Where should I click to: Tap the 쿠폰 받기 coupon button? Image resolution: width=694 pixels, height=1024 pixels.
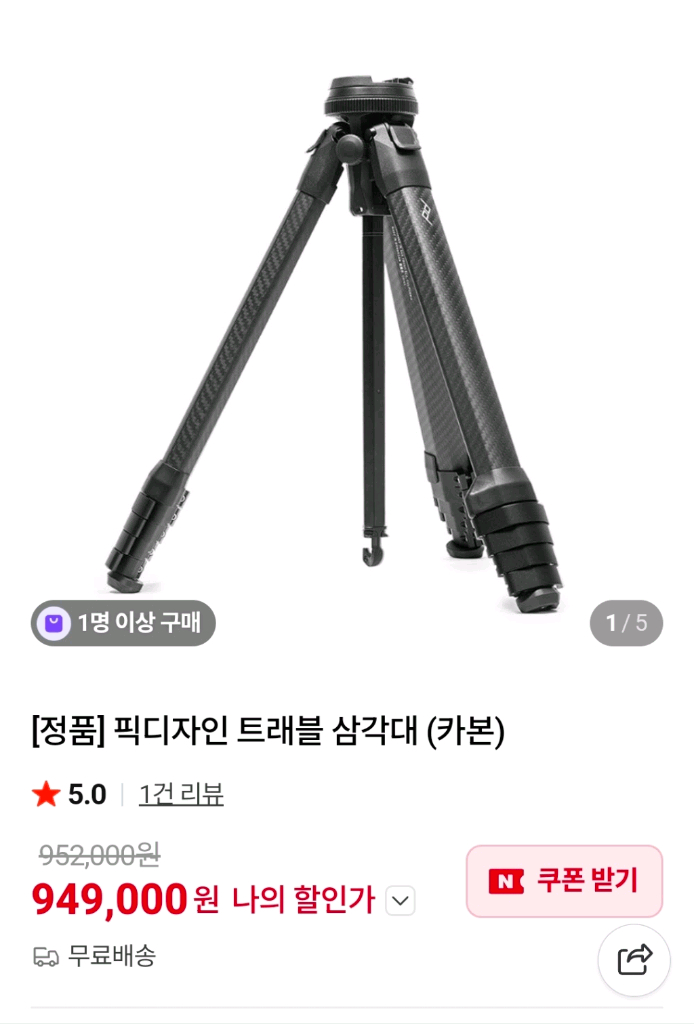click(x=564, y=881)
